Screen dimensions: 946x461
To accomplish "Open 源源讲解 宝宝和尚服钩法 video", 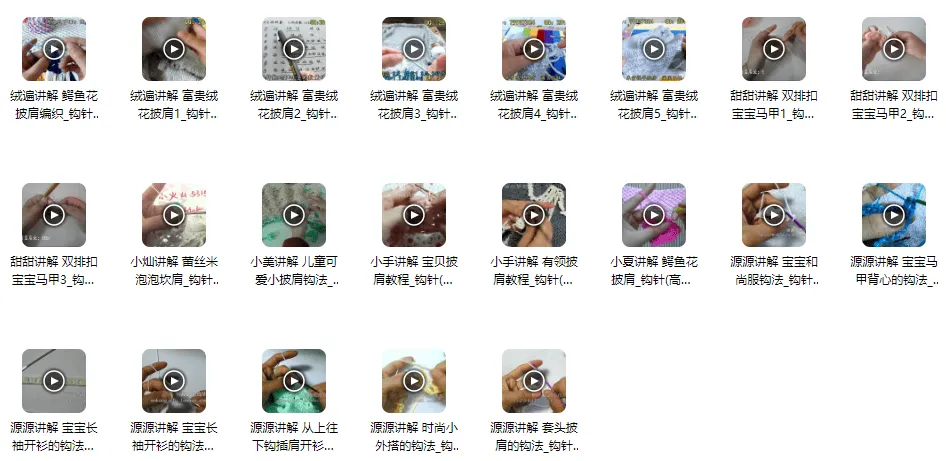I will (x=774, y=215).
